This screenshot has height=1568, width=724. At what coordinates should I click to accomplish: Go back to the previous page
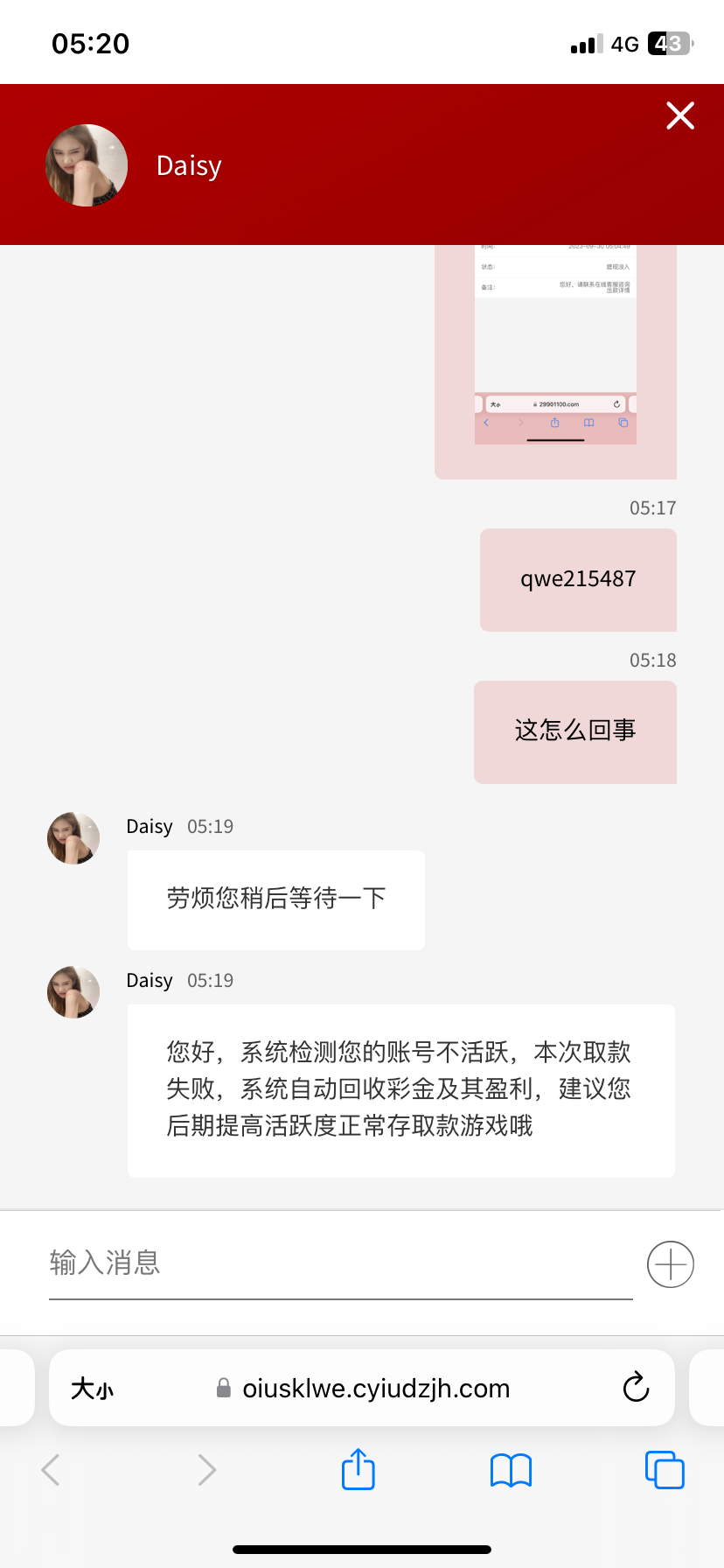[51, 1470]
